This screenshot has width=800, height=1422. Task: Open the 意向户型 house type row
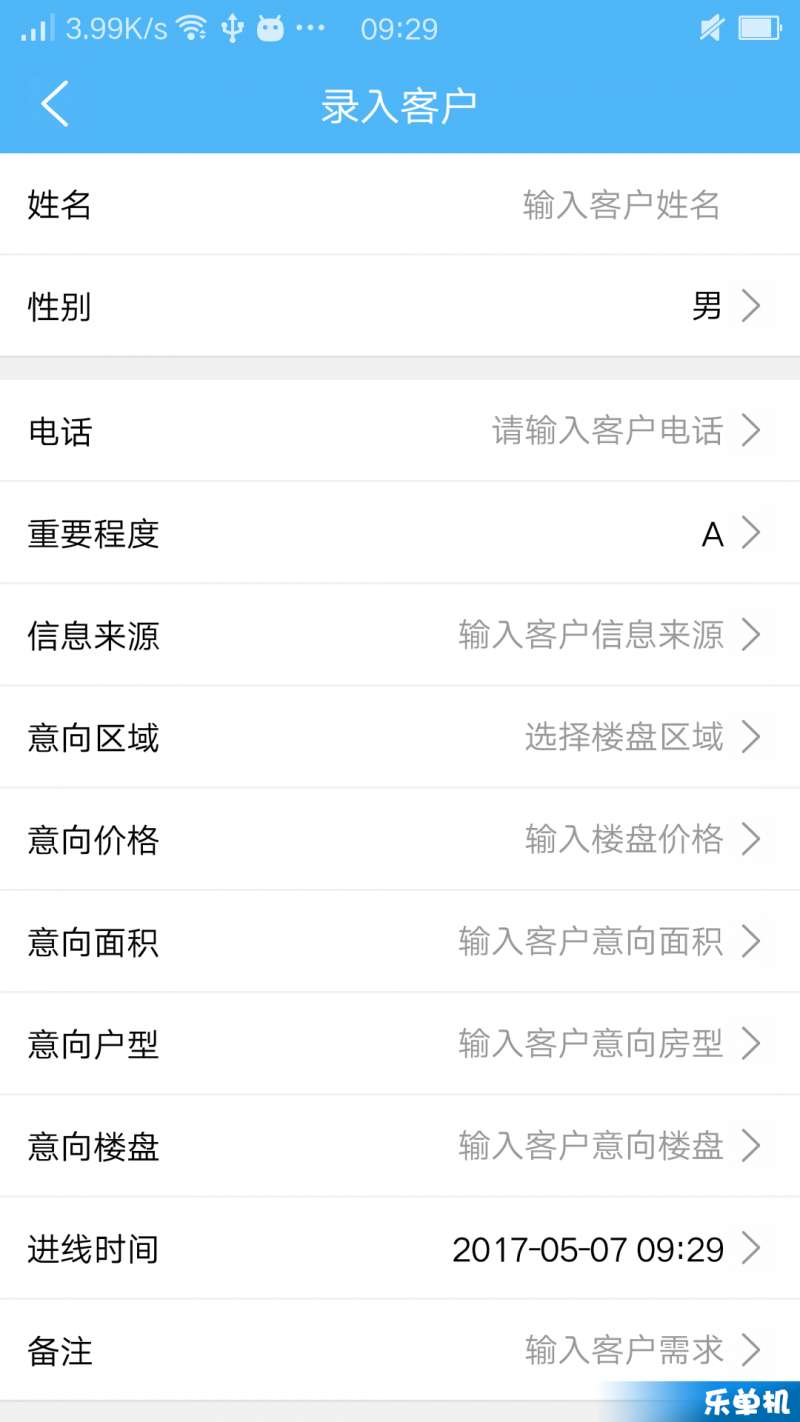[x=400, y=1044]
